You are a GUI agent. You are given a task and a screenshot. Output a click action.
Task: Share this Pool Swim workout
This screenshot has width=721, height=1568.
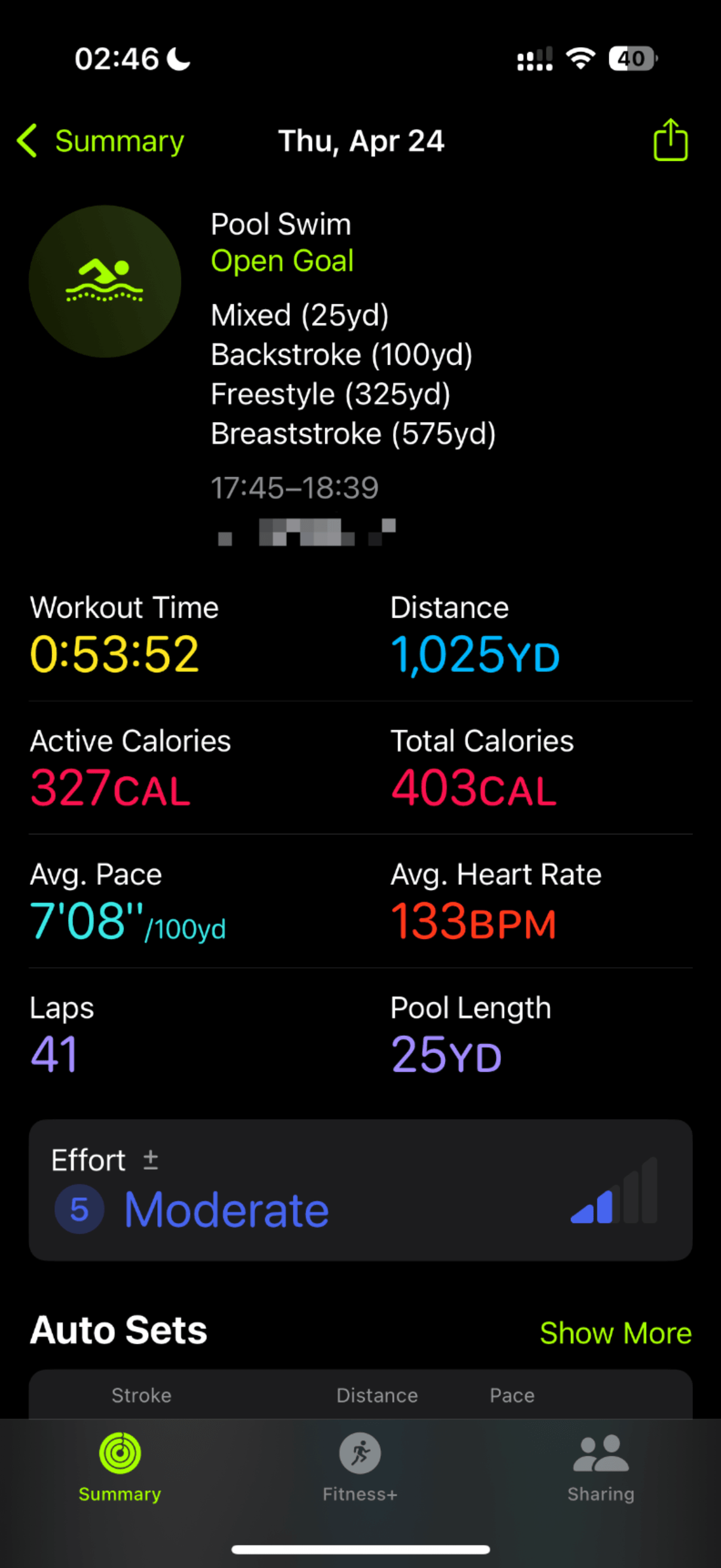(670, 140)
